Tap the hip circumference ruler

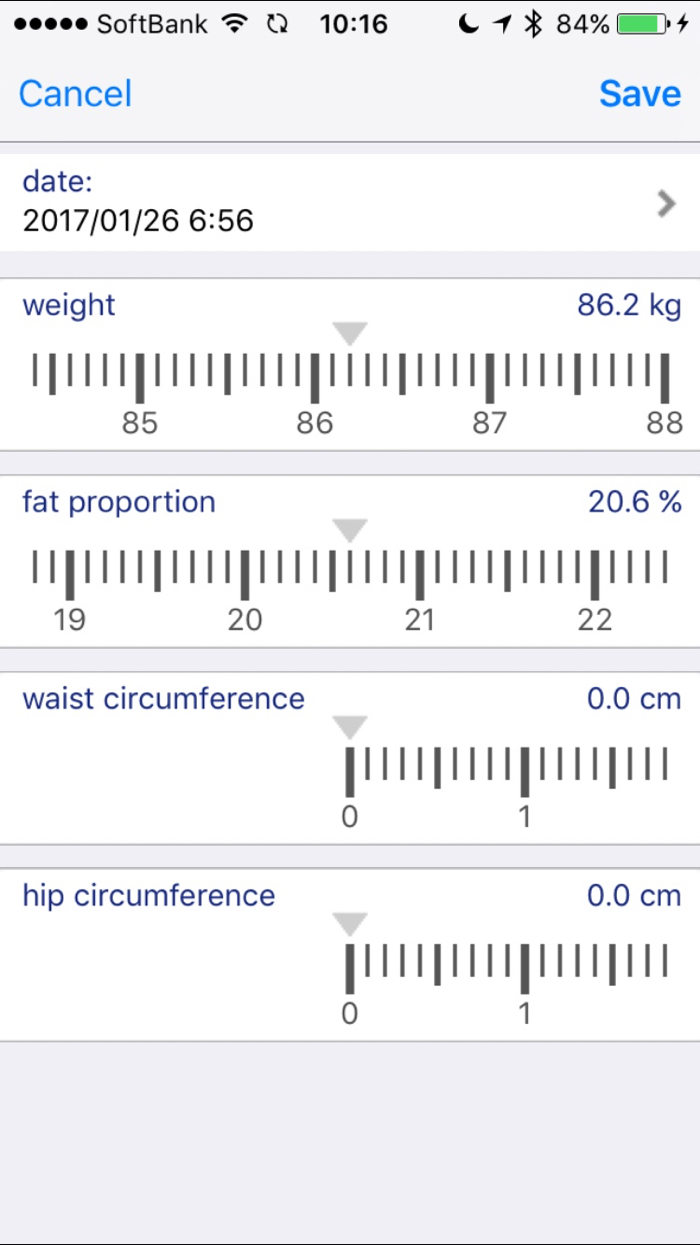click(506, 968)
